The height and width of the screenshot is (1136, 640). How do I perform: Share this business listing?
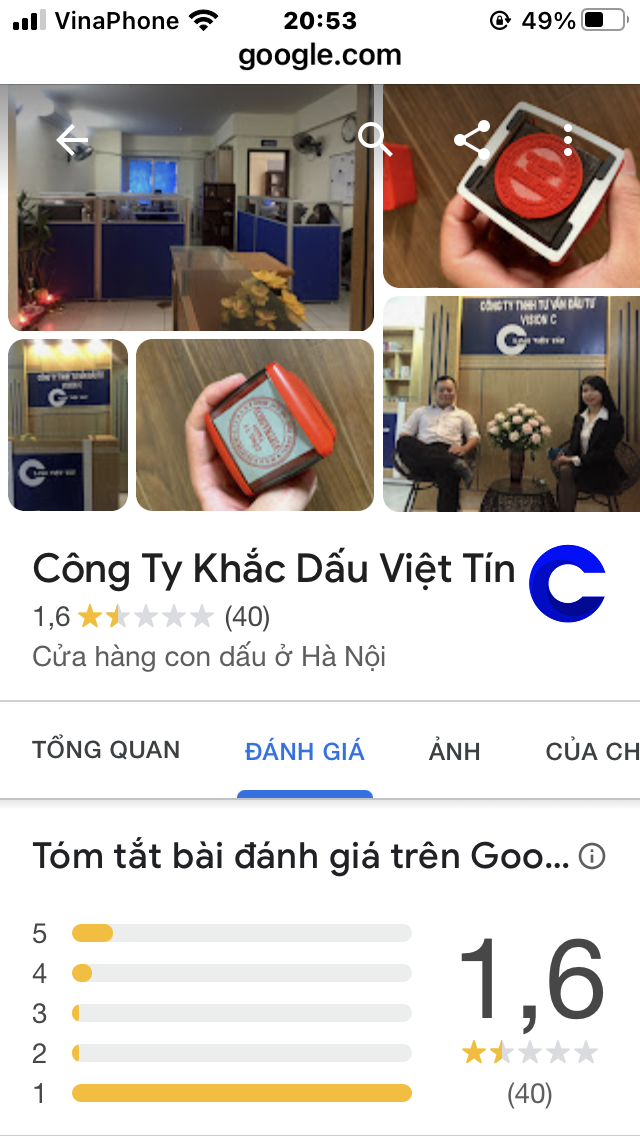[x=472, y=140]
